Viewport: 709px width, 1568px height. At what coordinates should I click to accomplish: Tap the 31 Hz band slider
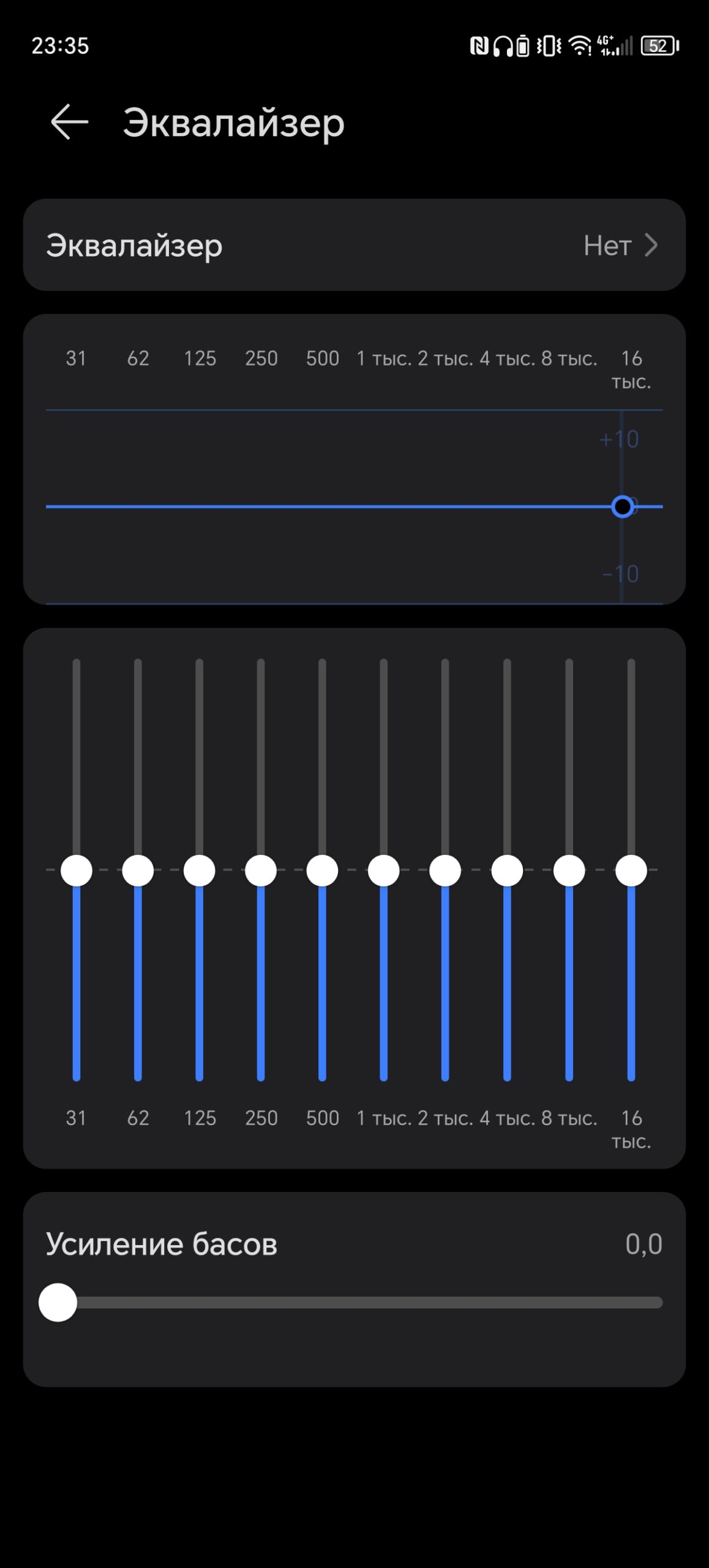[x=77, y=870]
